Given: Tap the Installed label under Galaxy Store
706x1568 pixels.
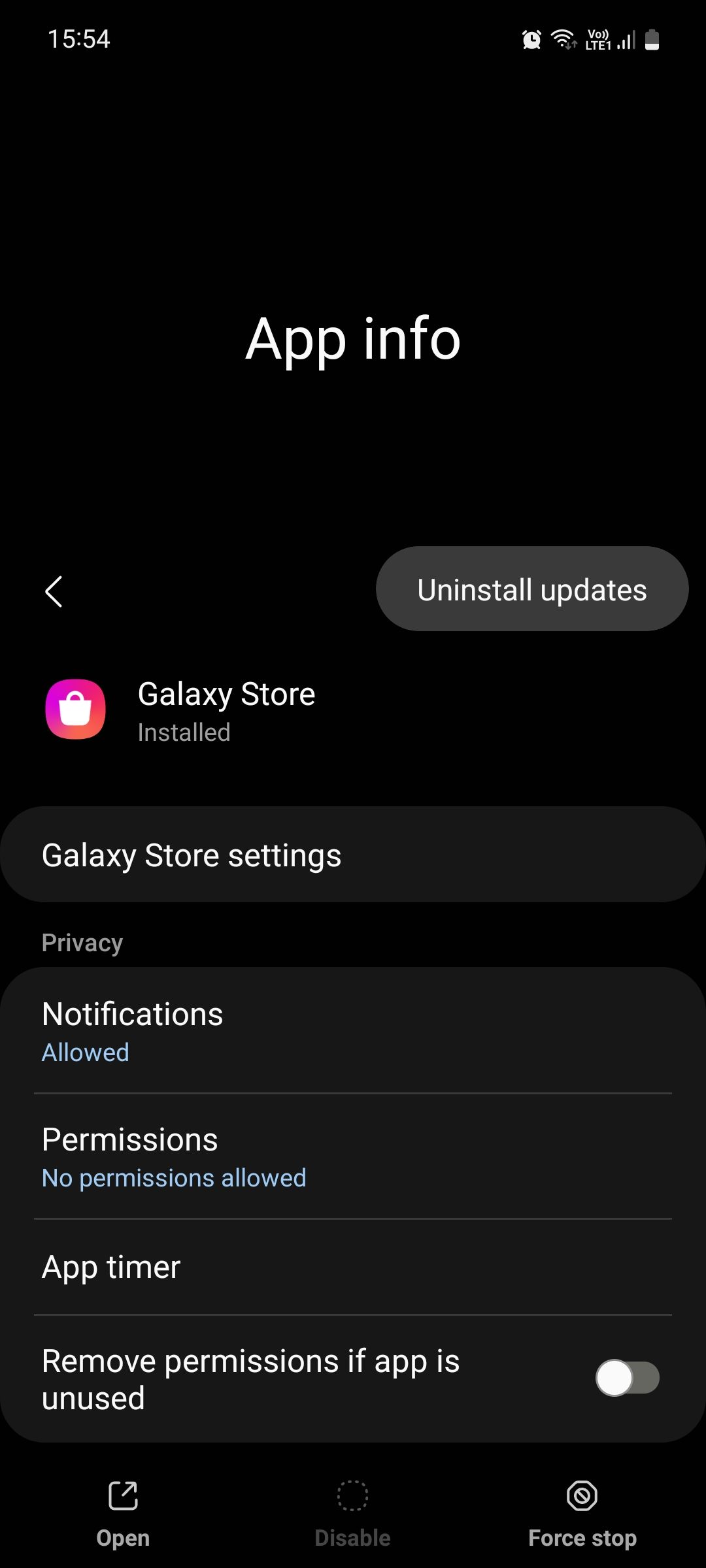Looking at the screenshot, I should [x=184, y=732].
